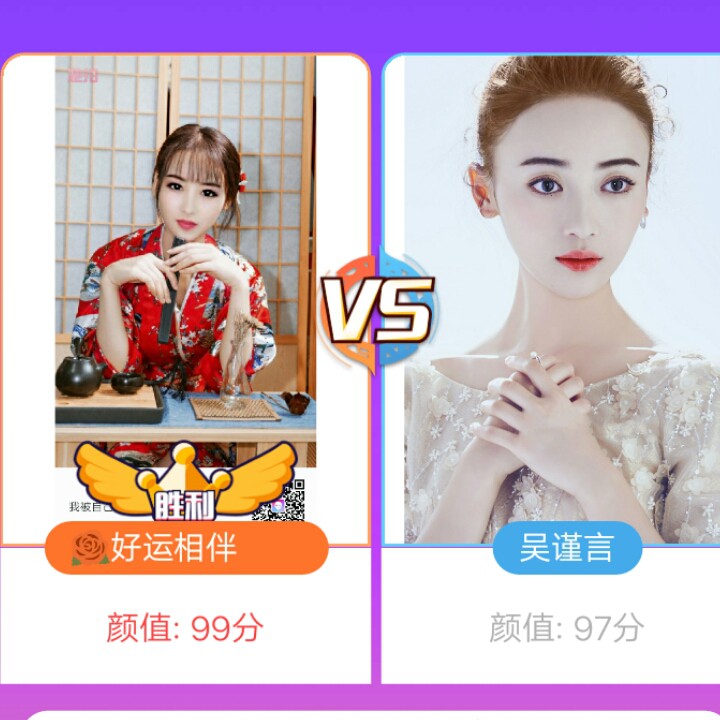Select the 吴谨言 name tag
Image resolution: width=720 pixels, height=720 pixels.
click(x=567, y=548)
